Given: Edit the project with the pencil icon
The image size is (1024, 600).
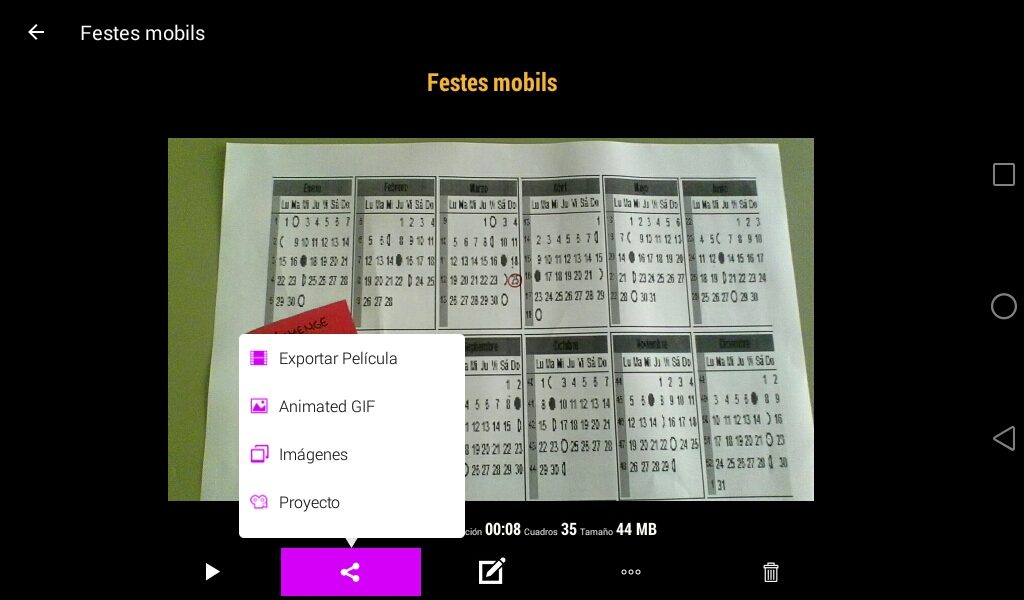Looking at the screenshot, I should 491,571.
